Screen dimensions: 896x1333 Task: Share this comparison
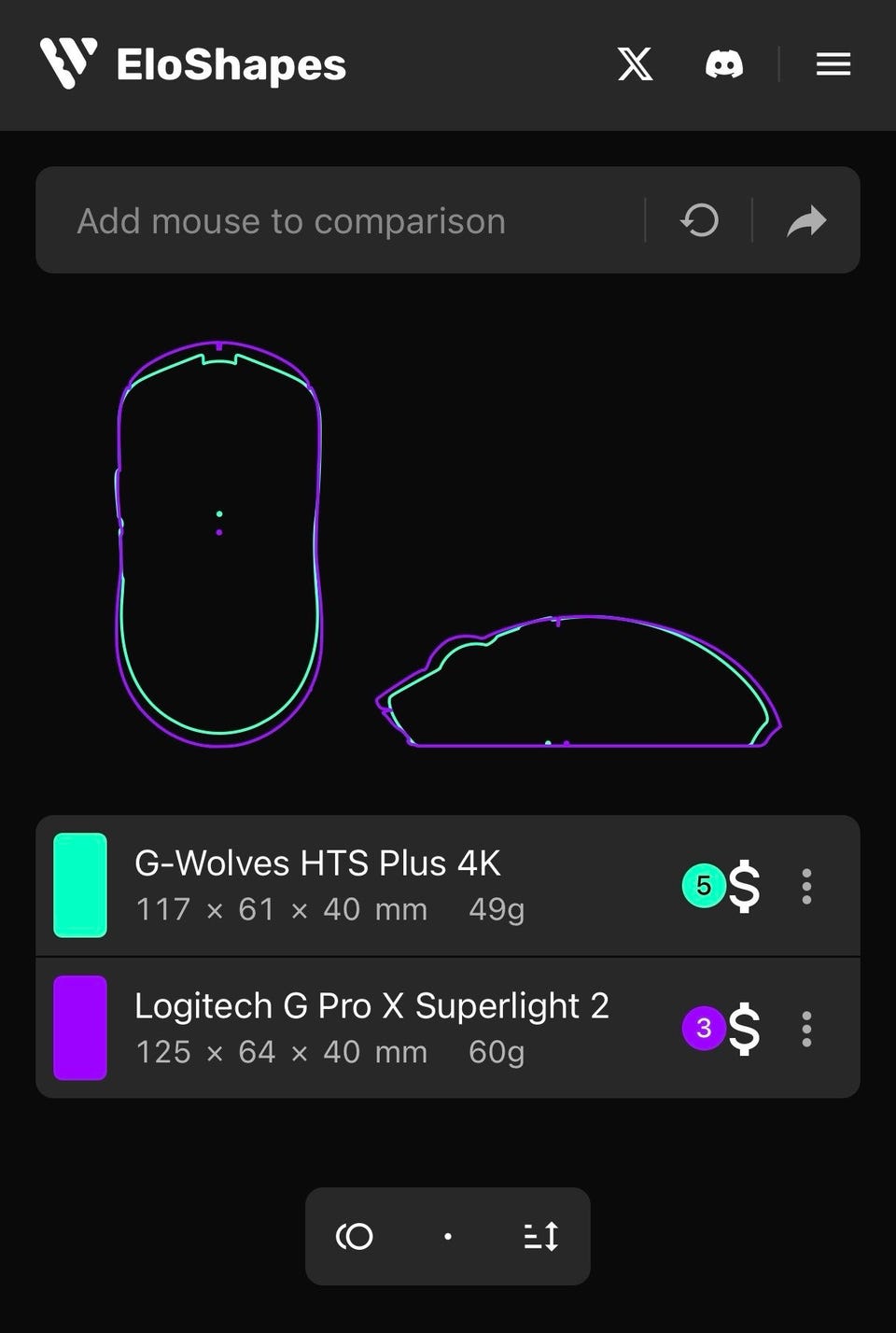pyautogui.click(x=806, y=221)
